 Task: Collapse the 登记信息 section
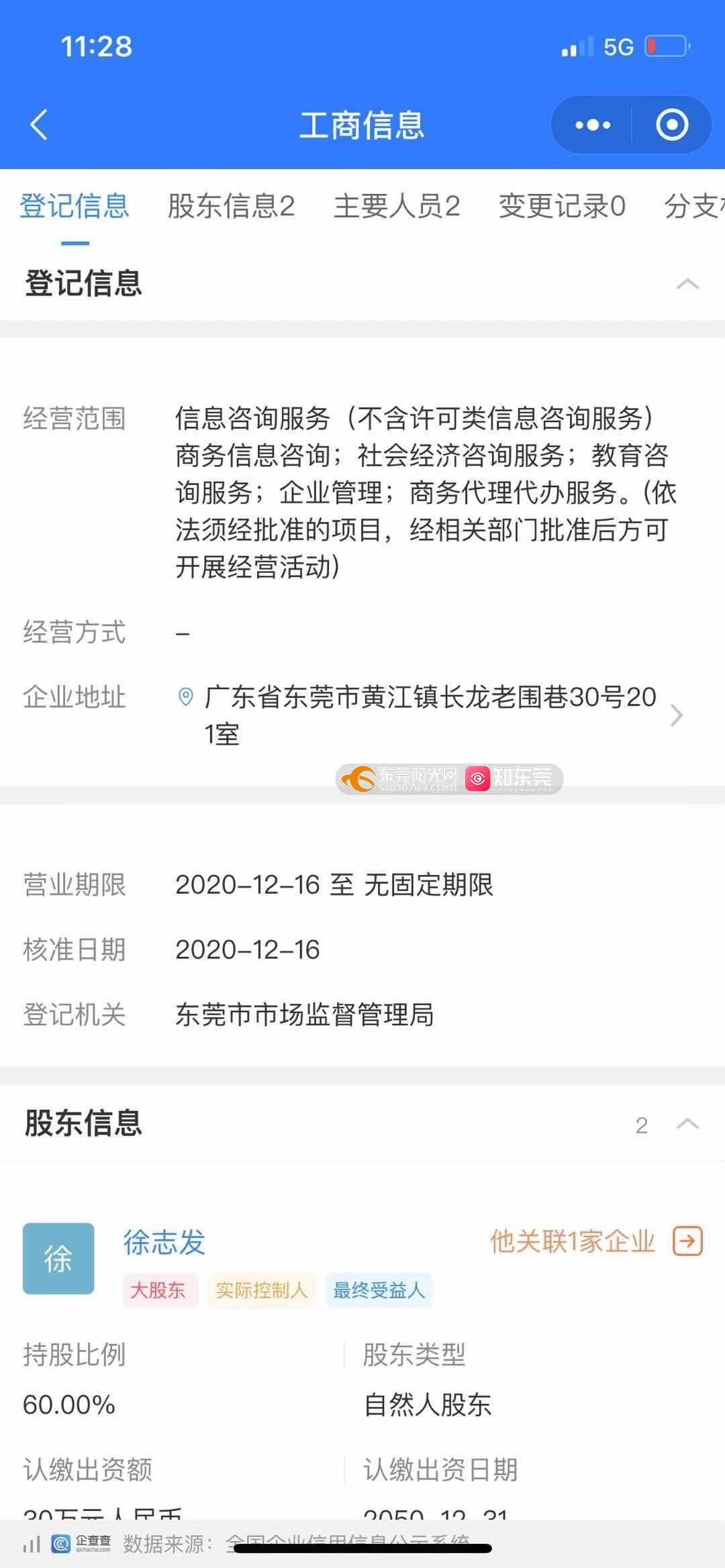pyautogui.click(x=687, y=284)
